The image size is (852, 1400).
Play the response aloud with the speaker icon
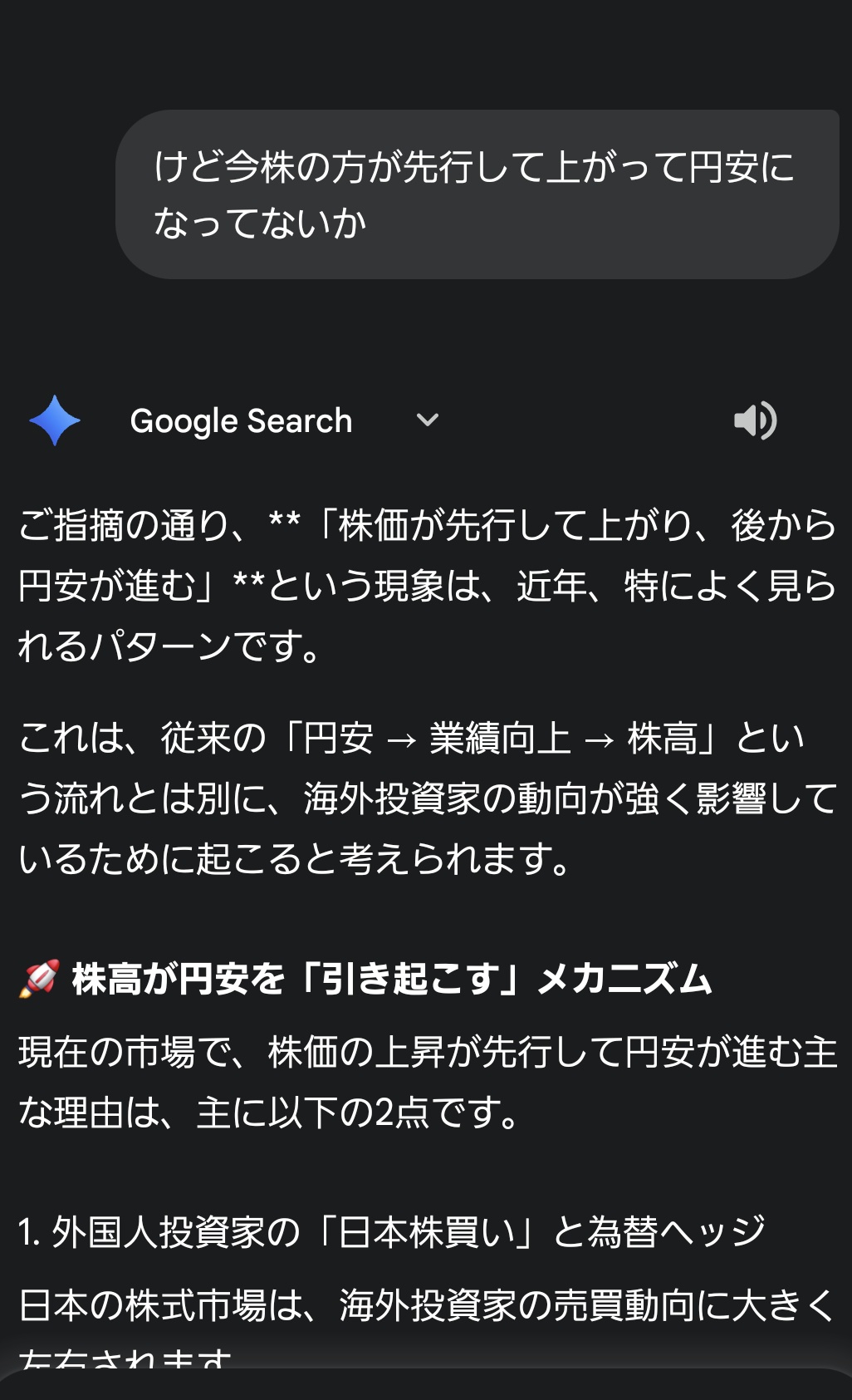click(x=754, y=420)
